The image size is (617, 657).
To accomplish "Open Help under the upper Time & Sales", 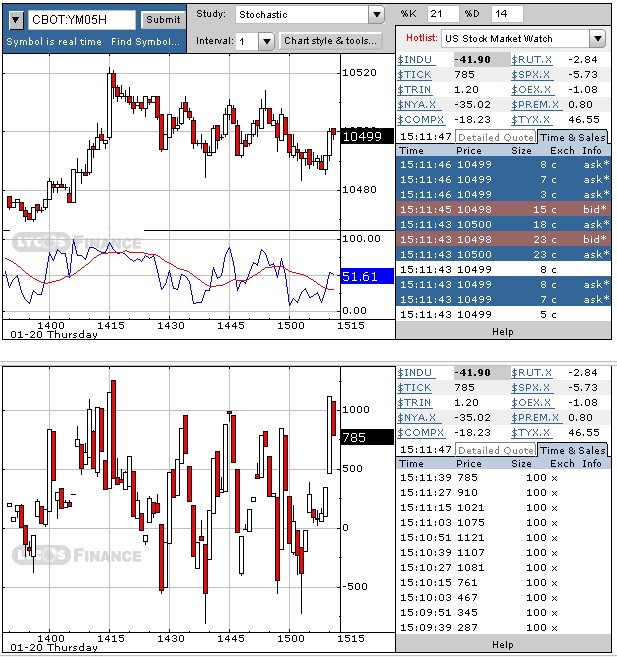I will [x=503, y=331].
